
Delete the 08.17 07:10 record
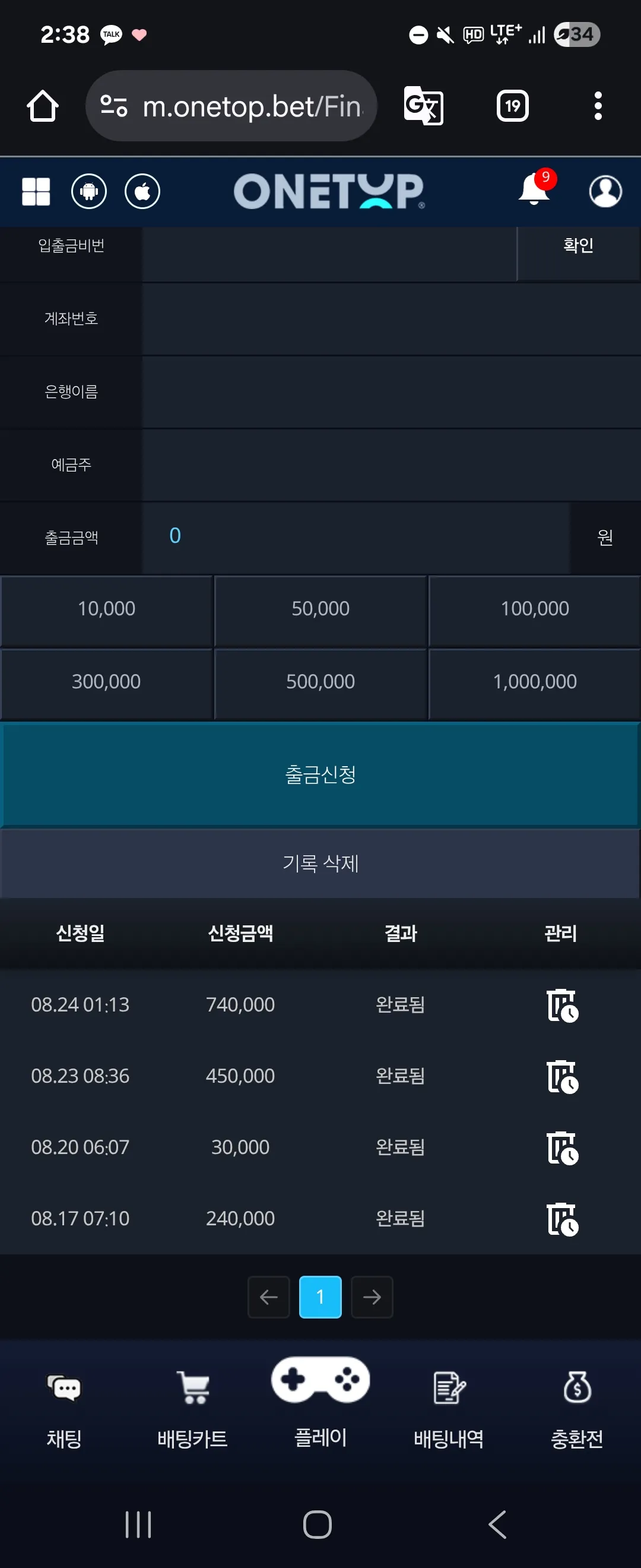562,1219
